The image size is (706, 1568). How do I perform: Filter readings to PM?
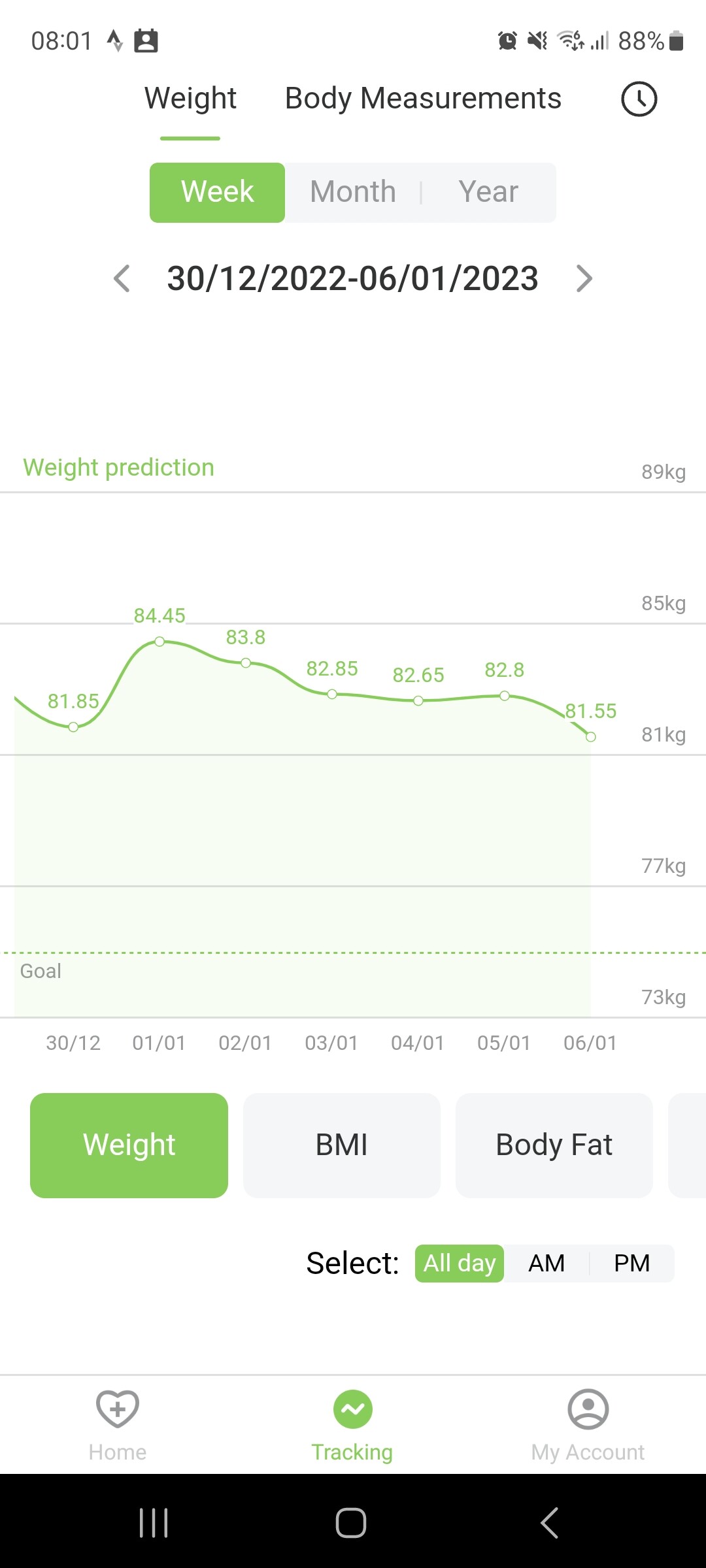[x=631, y=1264]
